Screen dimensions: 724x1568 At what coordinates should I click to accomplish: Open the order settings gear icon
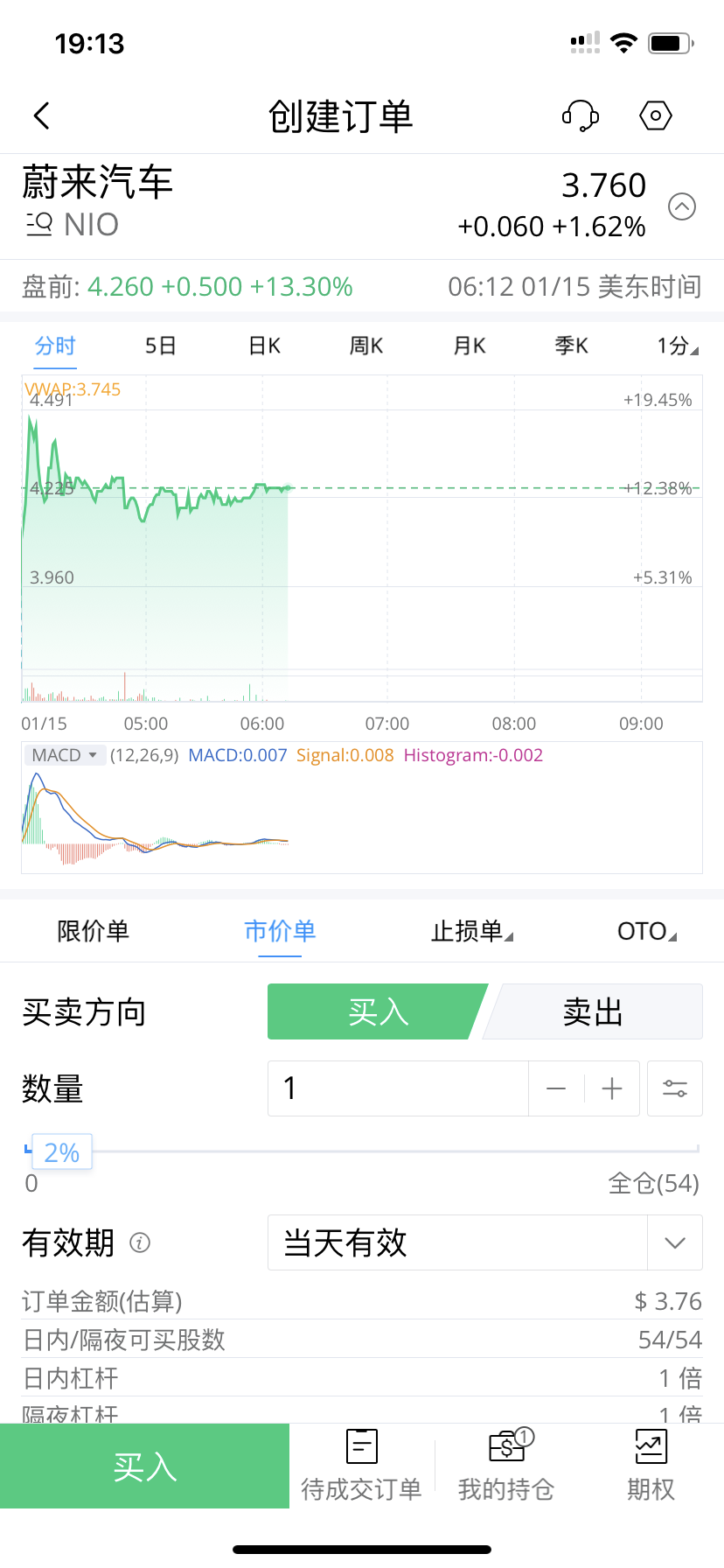pyautogui.click(x=654, y=115)
